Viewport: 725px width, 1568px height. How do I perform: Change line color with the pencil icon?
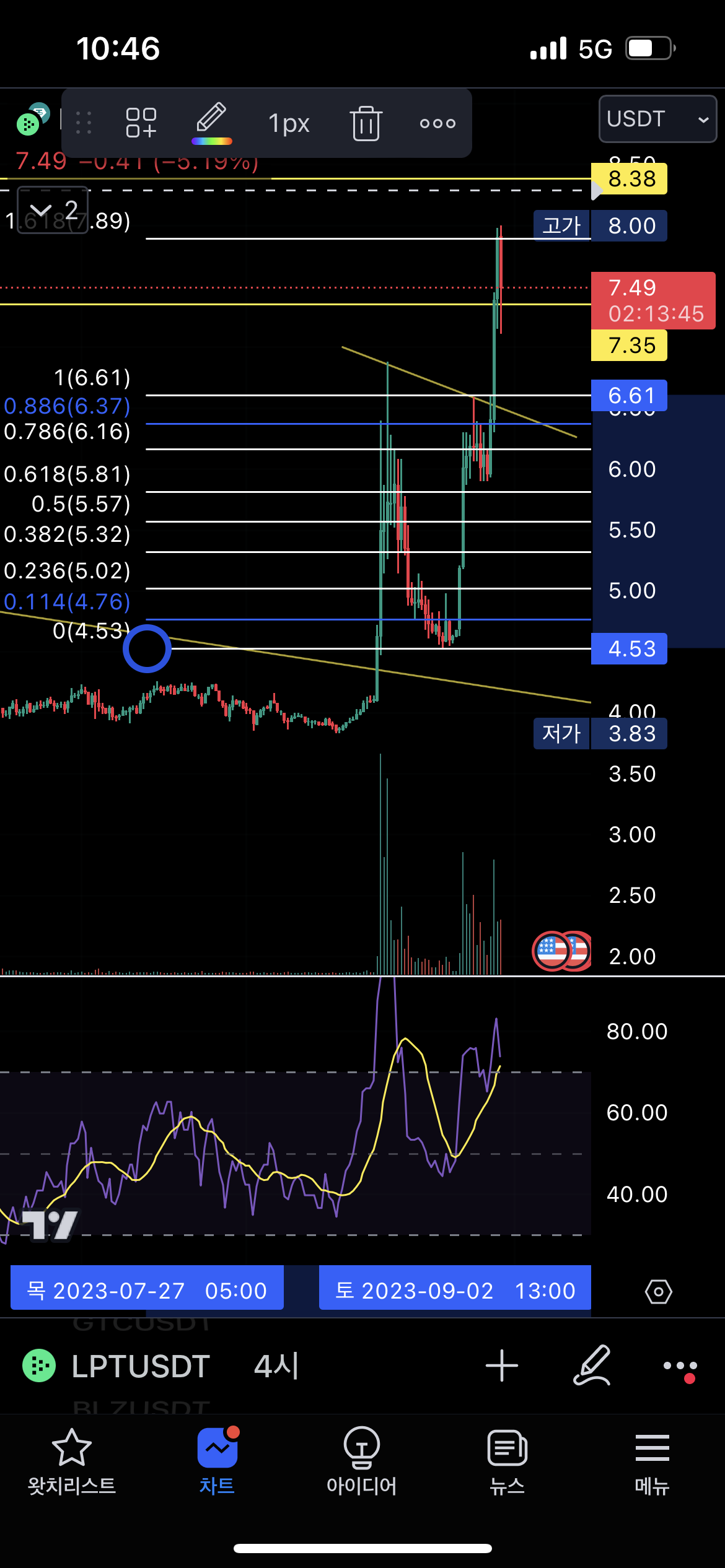tap(211, 123)
